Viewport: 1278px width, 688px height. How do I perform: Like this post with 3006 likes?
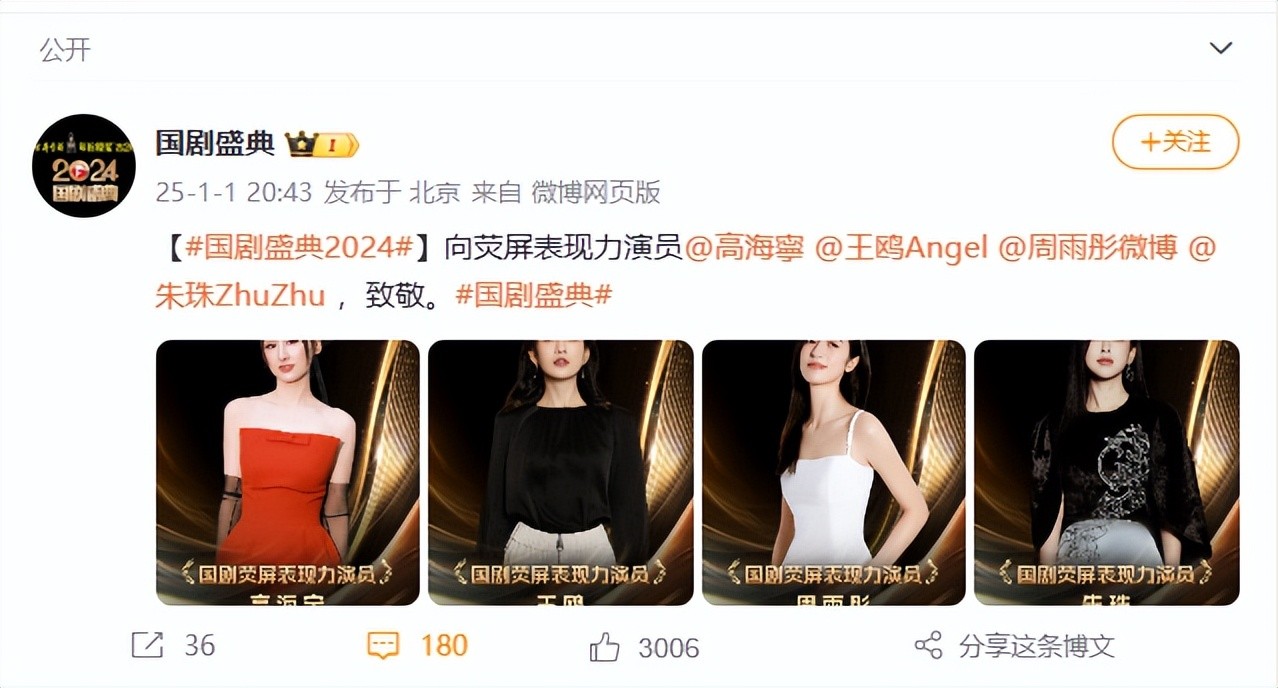point(643,647)
